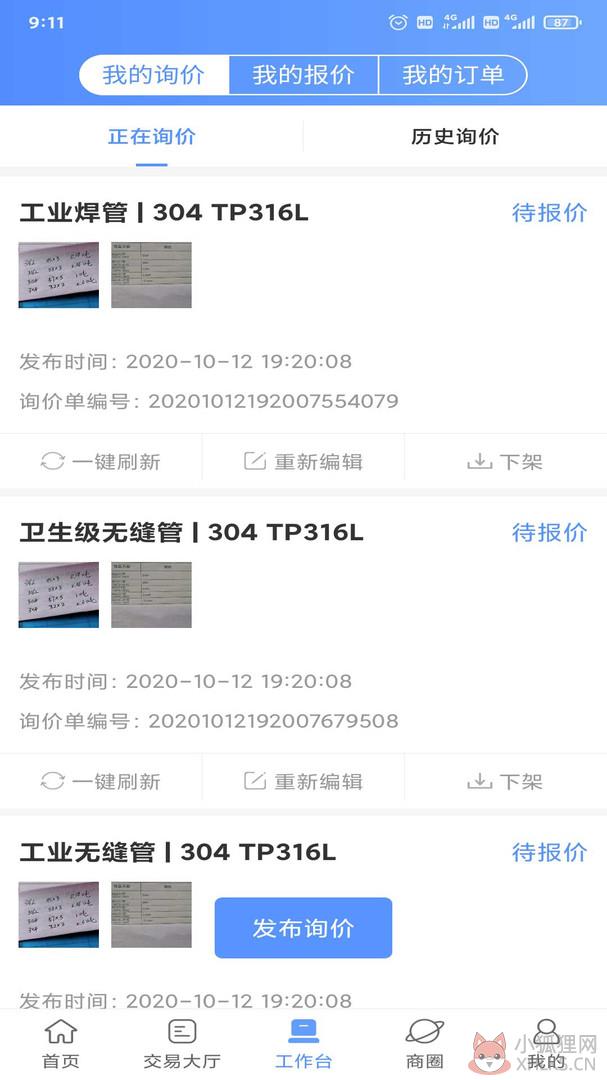Tap 重新编辑 for the 卫生级无缝管 inquiry
Screen dimensions: 607x1080
(x=303, y=781)
